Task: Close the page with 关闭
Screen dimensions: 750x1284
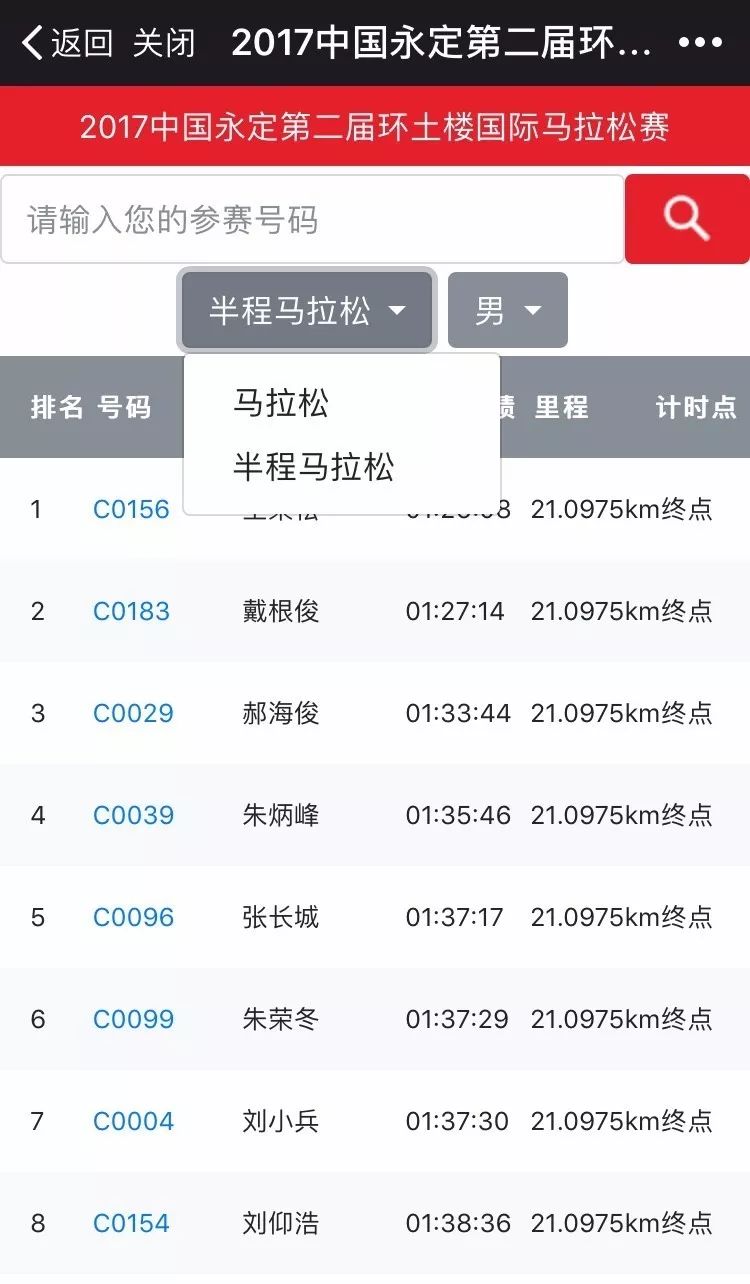Action: coord(164,43)
